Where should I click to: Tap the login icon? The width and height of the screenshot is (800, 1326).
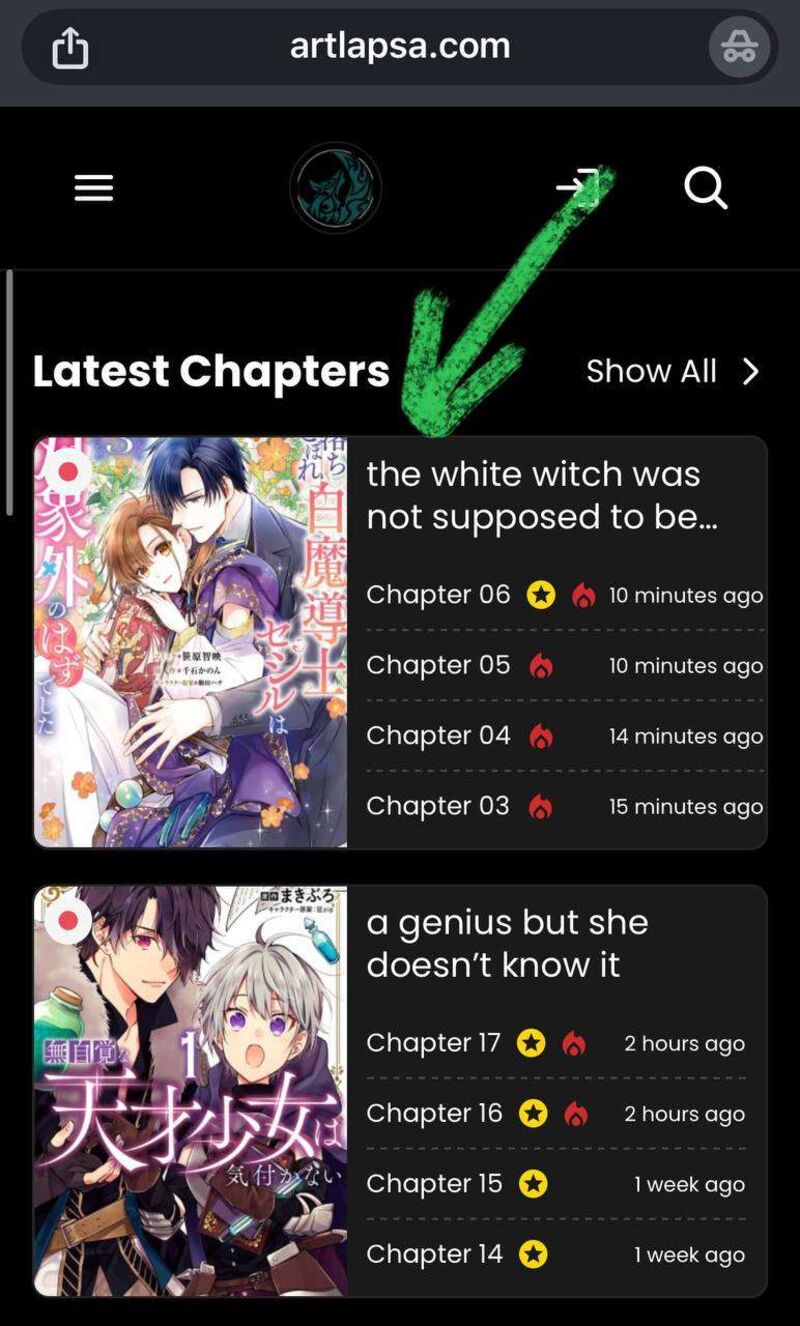578,188
